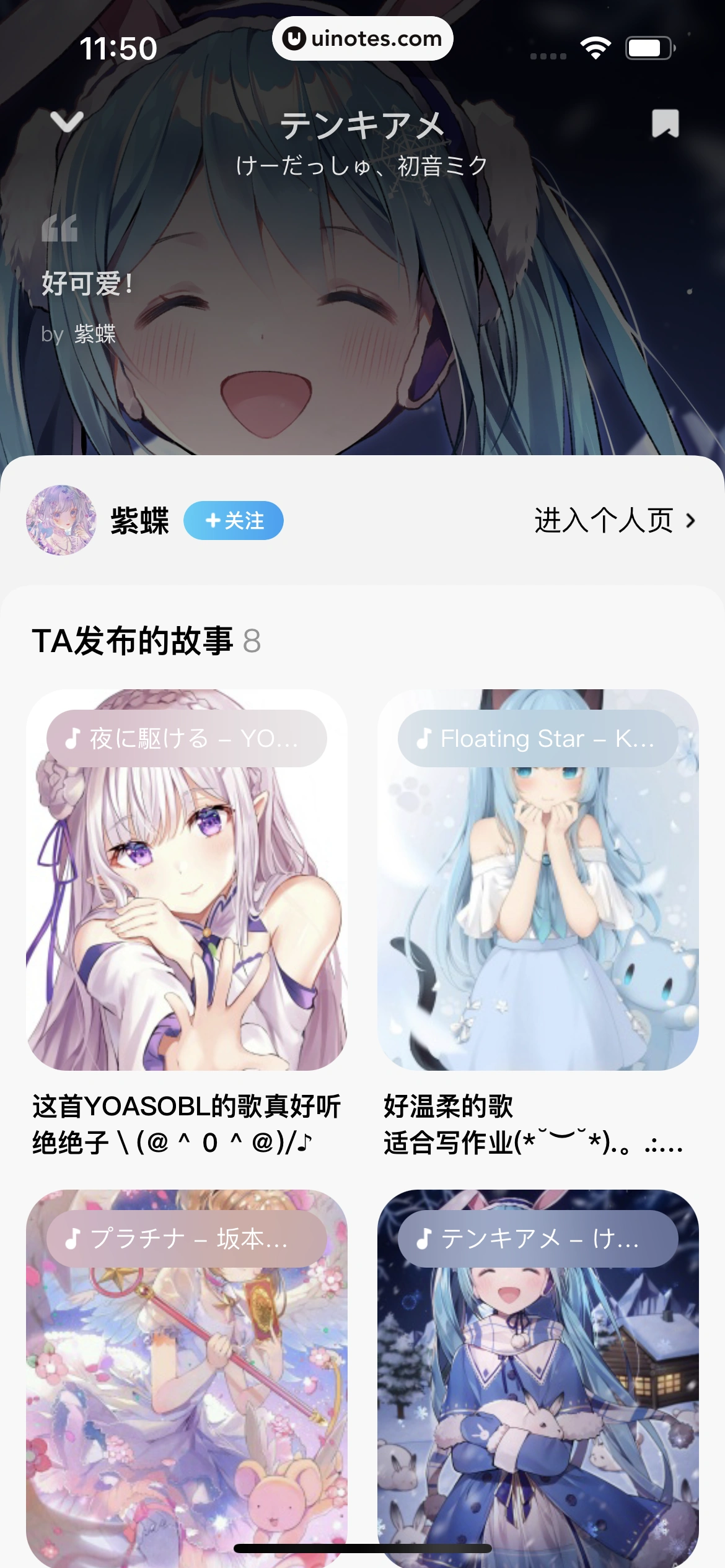The height and width of the screenshot is (1568, 725).
Task: Tap the music note icon on Floating Star card
Action: (424, 738)
